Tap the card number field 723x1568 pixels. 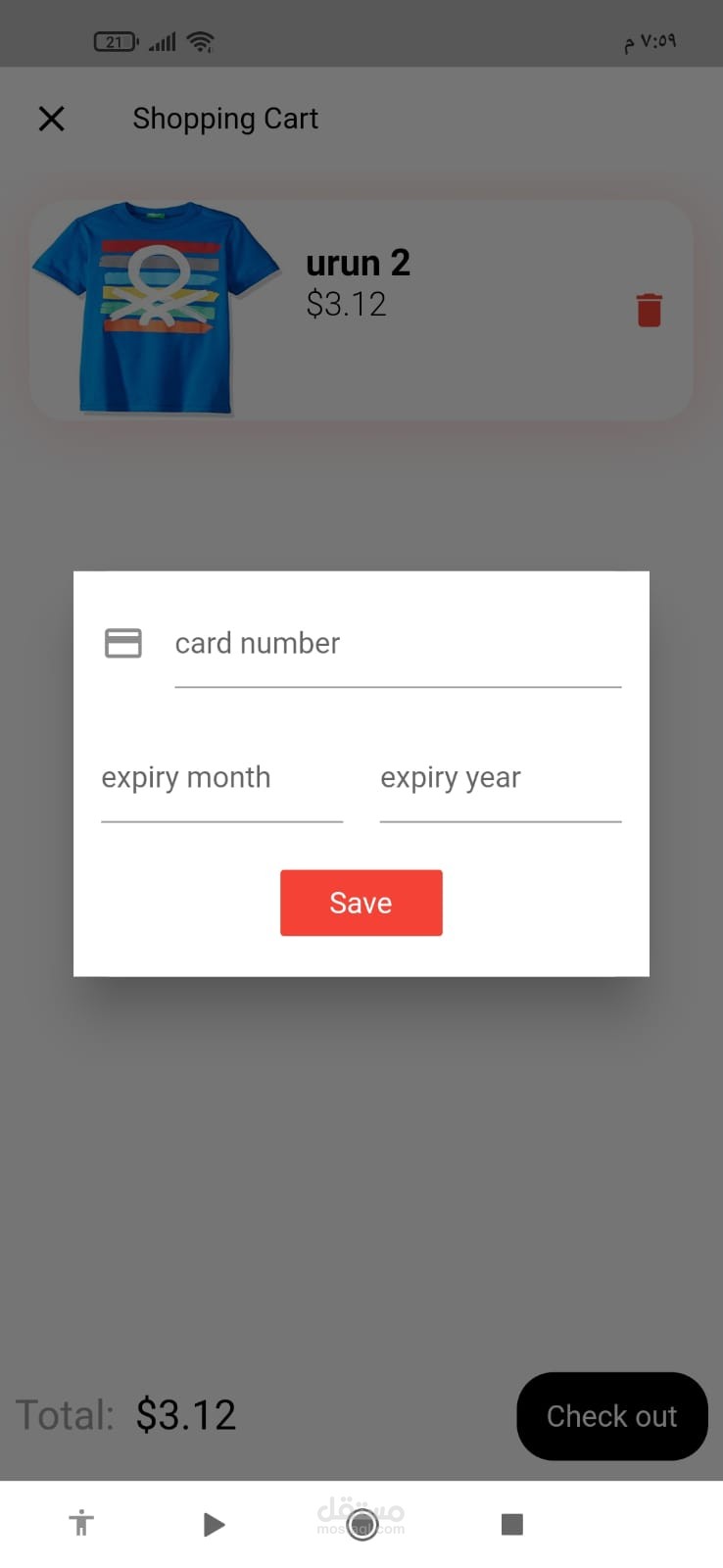click(x=398, y=644)
